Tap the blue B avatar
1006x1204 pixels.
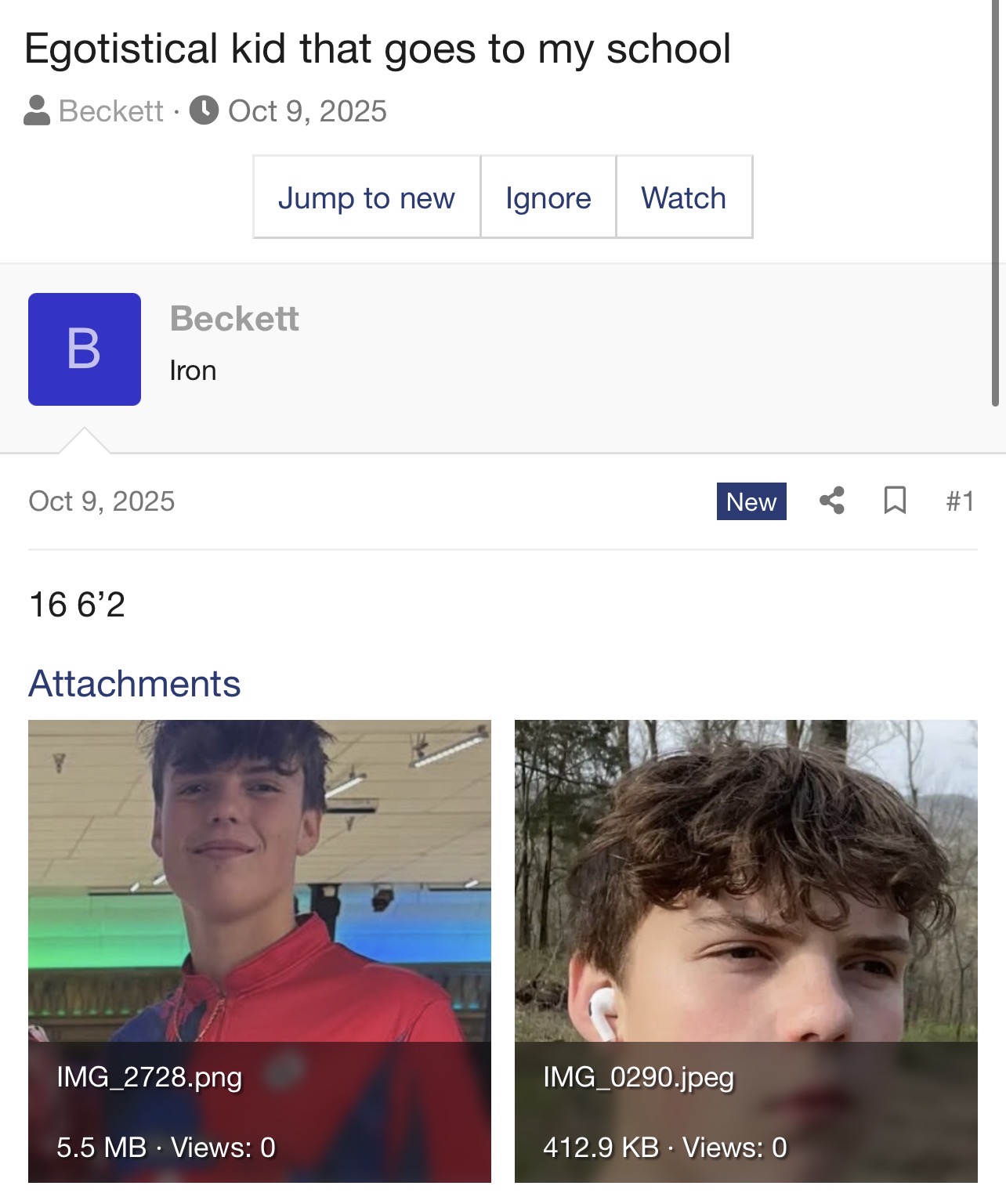click(85, 349)
